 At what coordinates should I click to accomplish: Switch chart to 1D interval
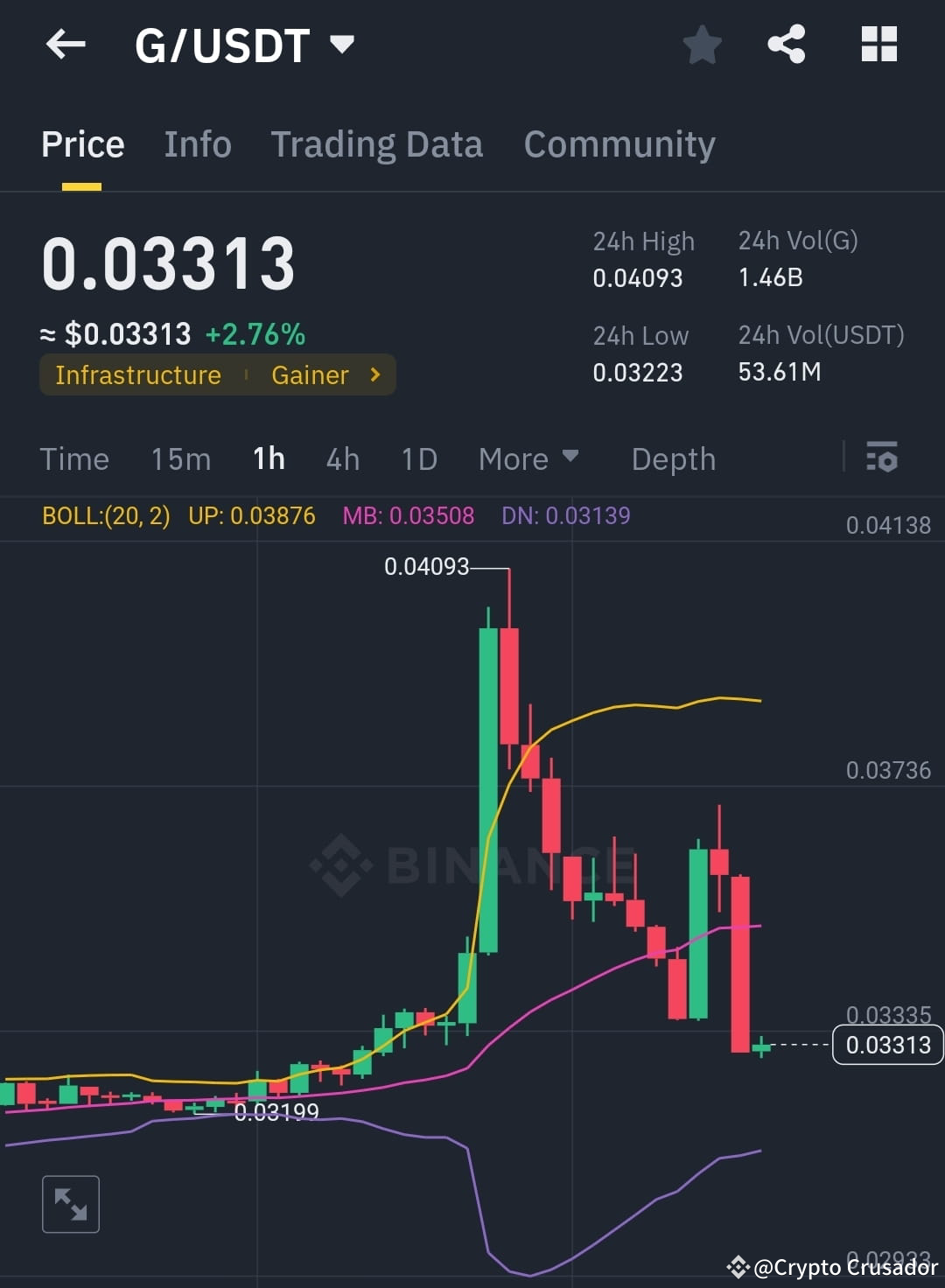pyautogui.click(x=418, y=458)
